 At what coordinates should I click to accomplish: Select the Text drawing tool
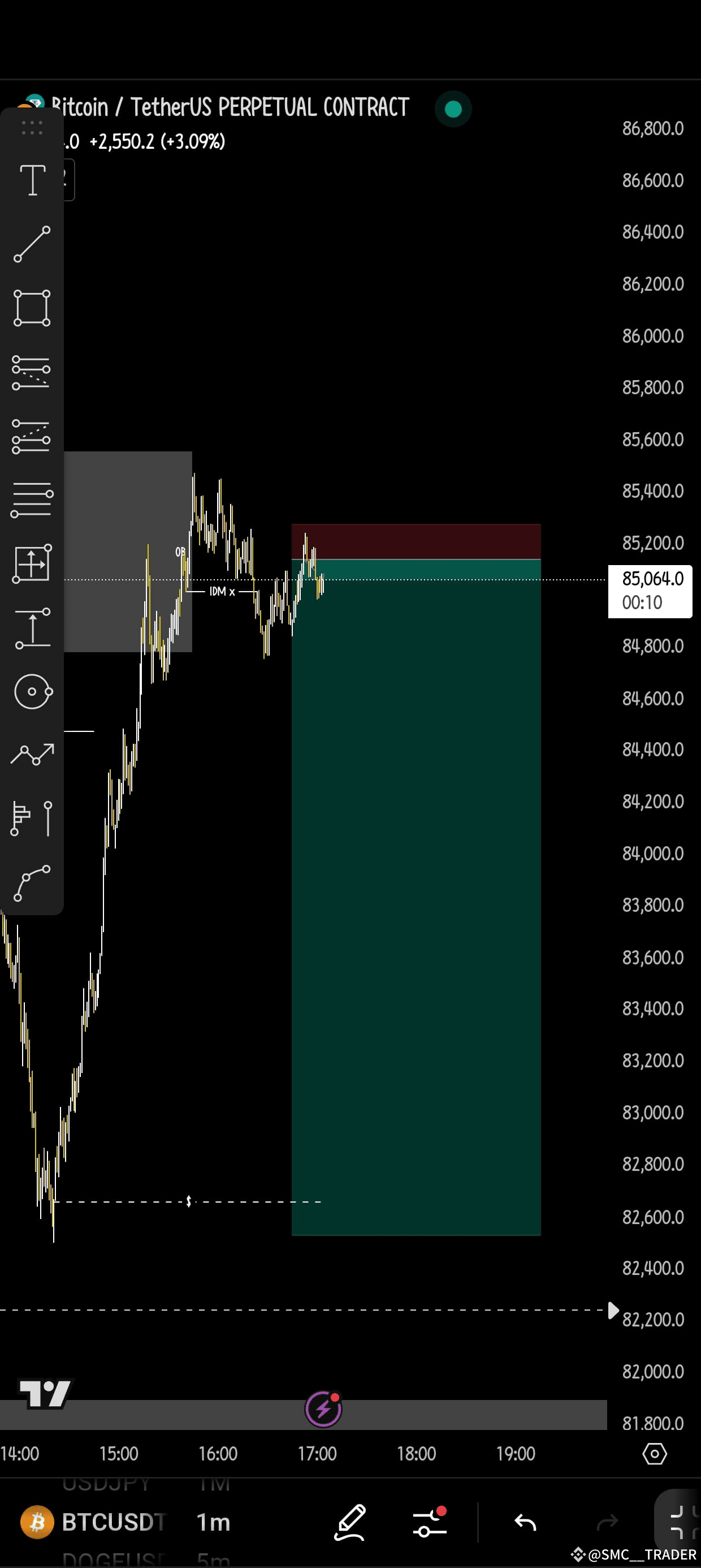click(32, 179)
